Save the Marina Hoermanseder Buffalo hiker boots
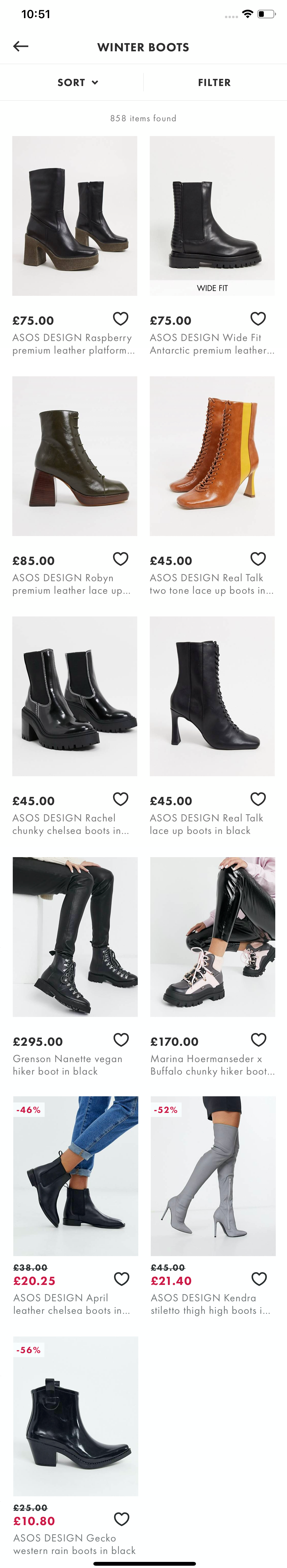The height and width of the screenshot is (1568, 287). tap(258, 1040)
